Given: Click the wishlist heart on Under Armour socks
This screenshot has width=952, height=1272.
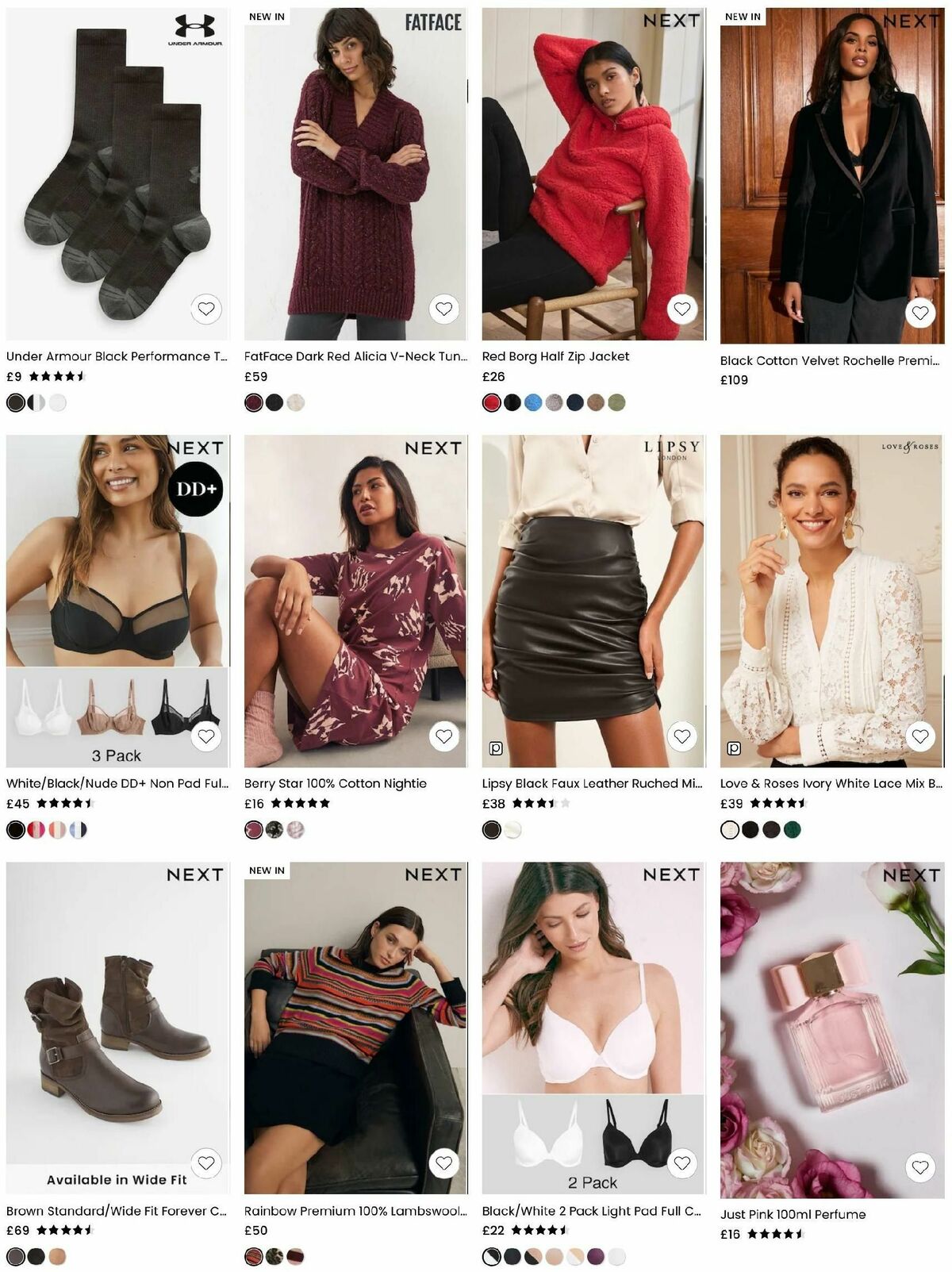Looking at the screenshot, I should 206,309.
